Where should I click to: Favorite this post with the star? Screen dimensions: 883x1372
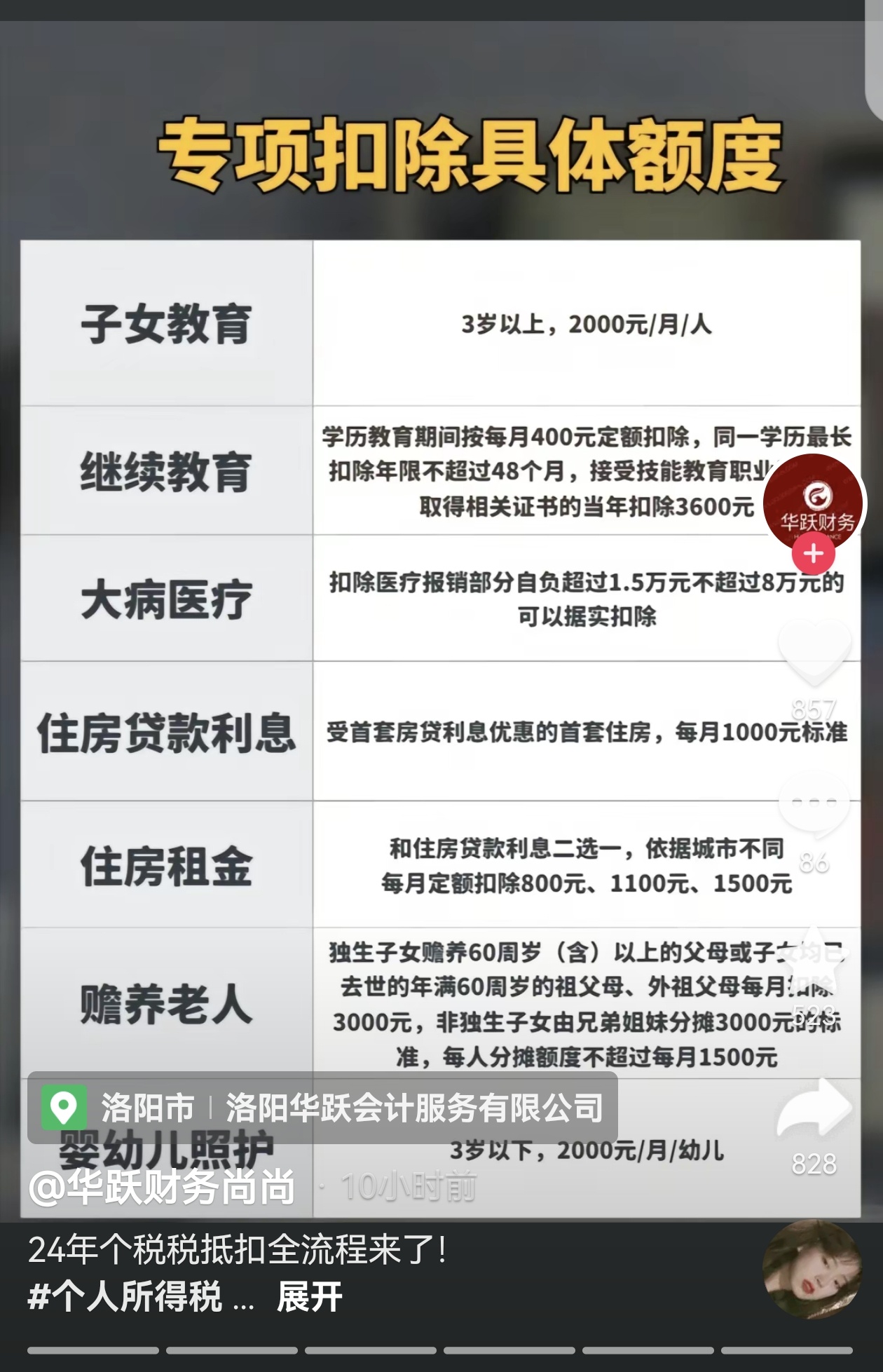click(814, 959)
